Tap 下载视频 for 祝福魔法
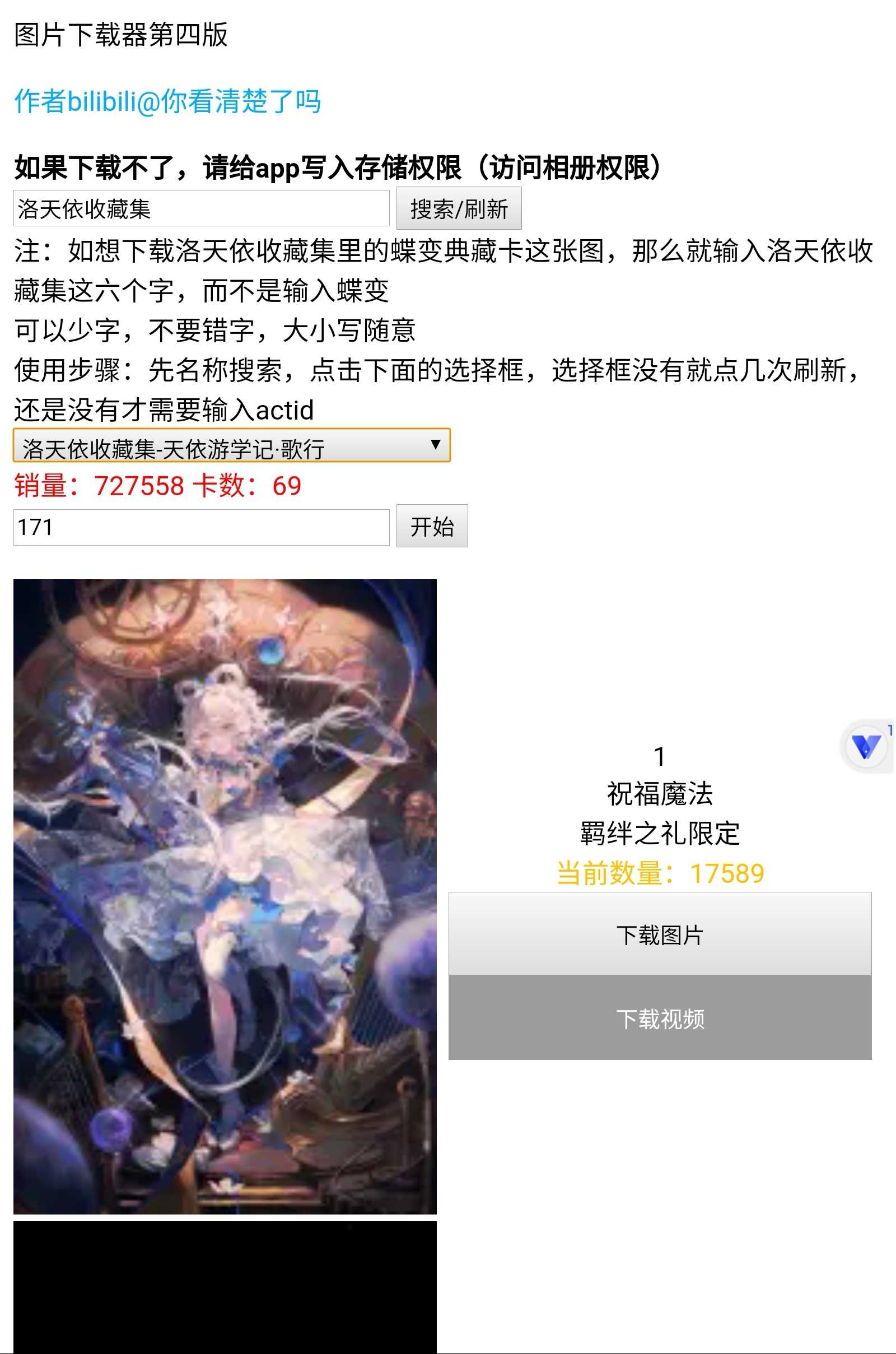896x1354 pixels. tap(660, 1018)
